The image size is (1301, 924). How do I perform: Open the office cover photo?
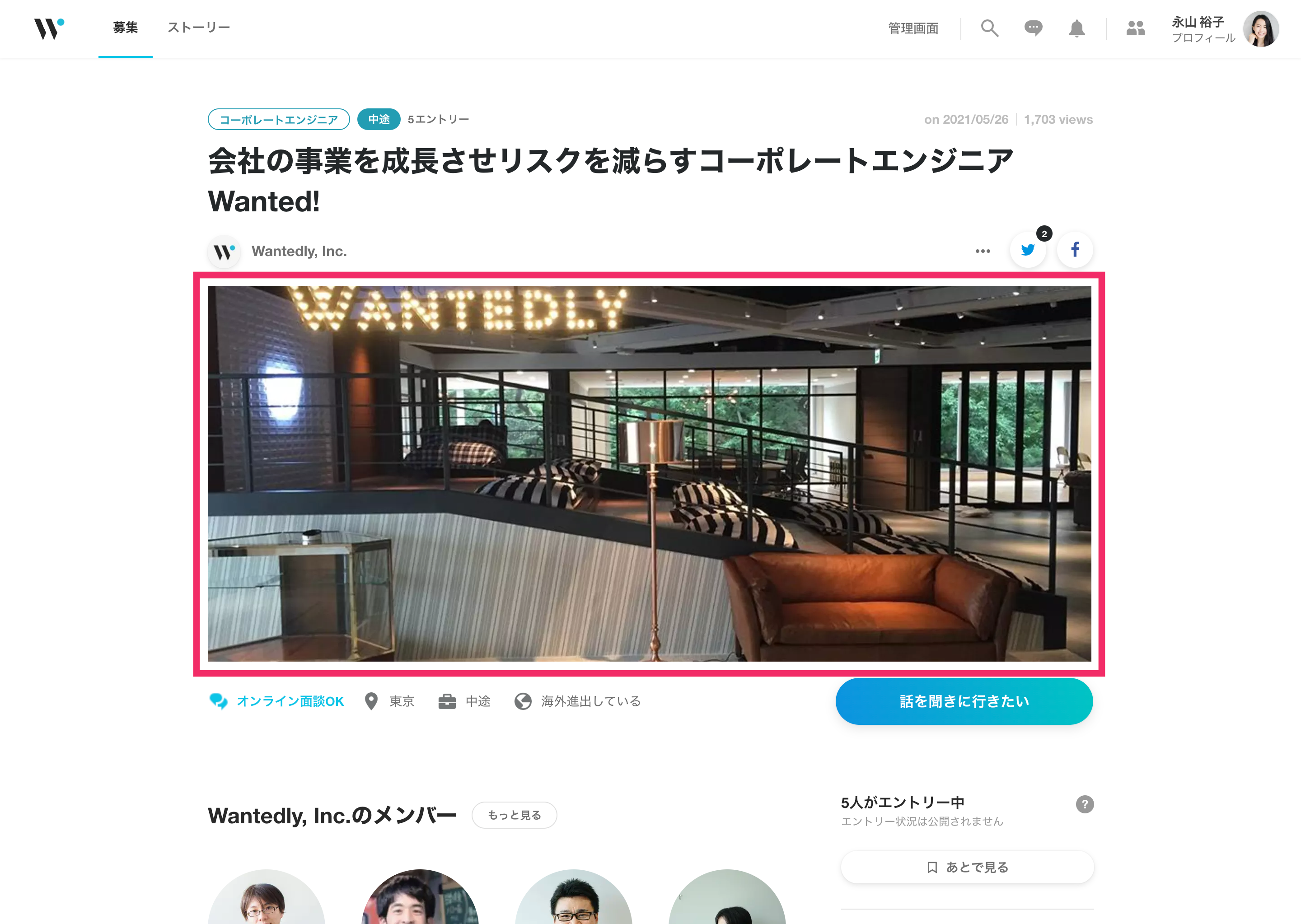649,473
